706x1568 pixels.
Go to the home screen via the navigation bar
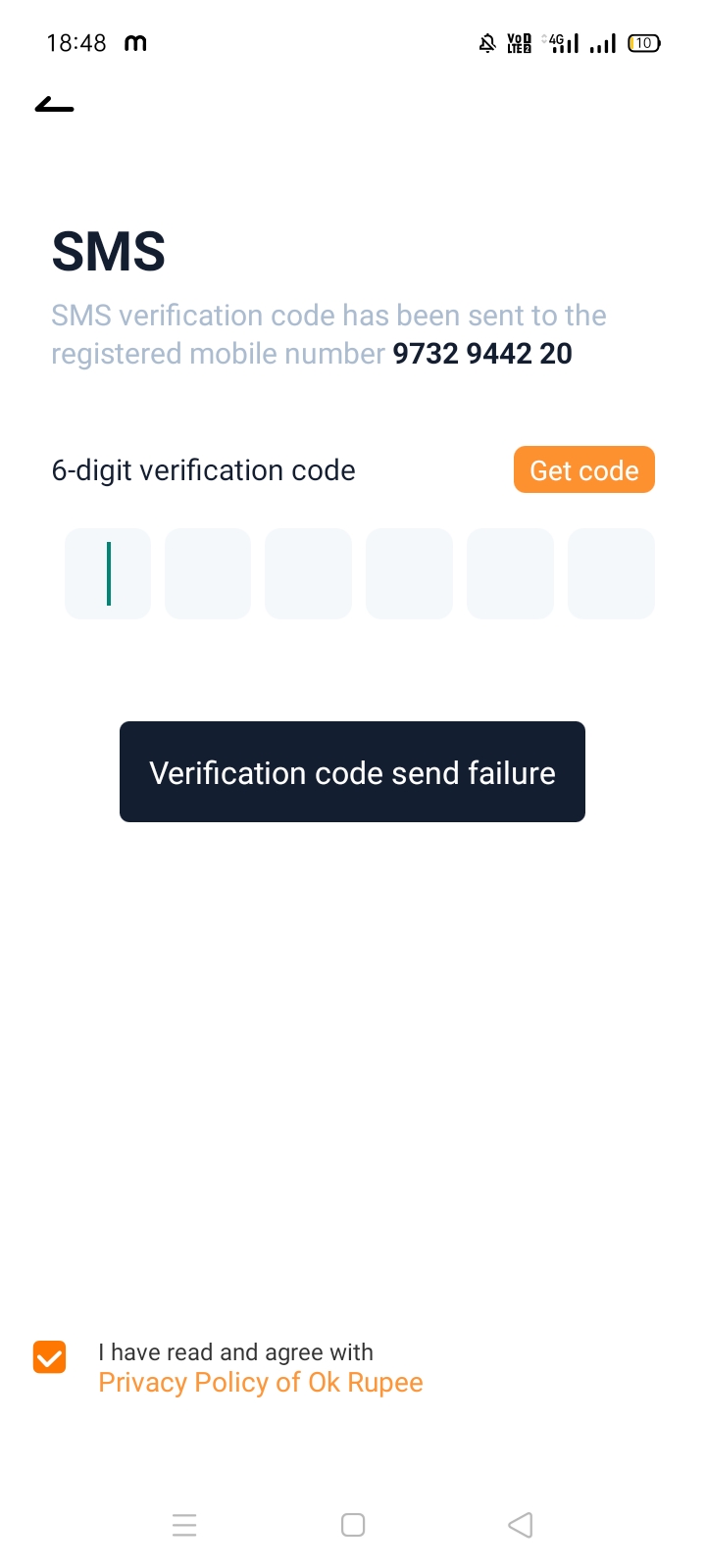353,1525
